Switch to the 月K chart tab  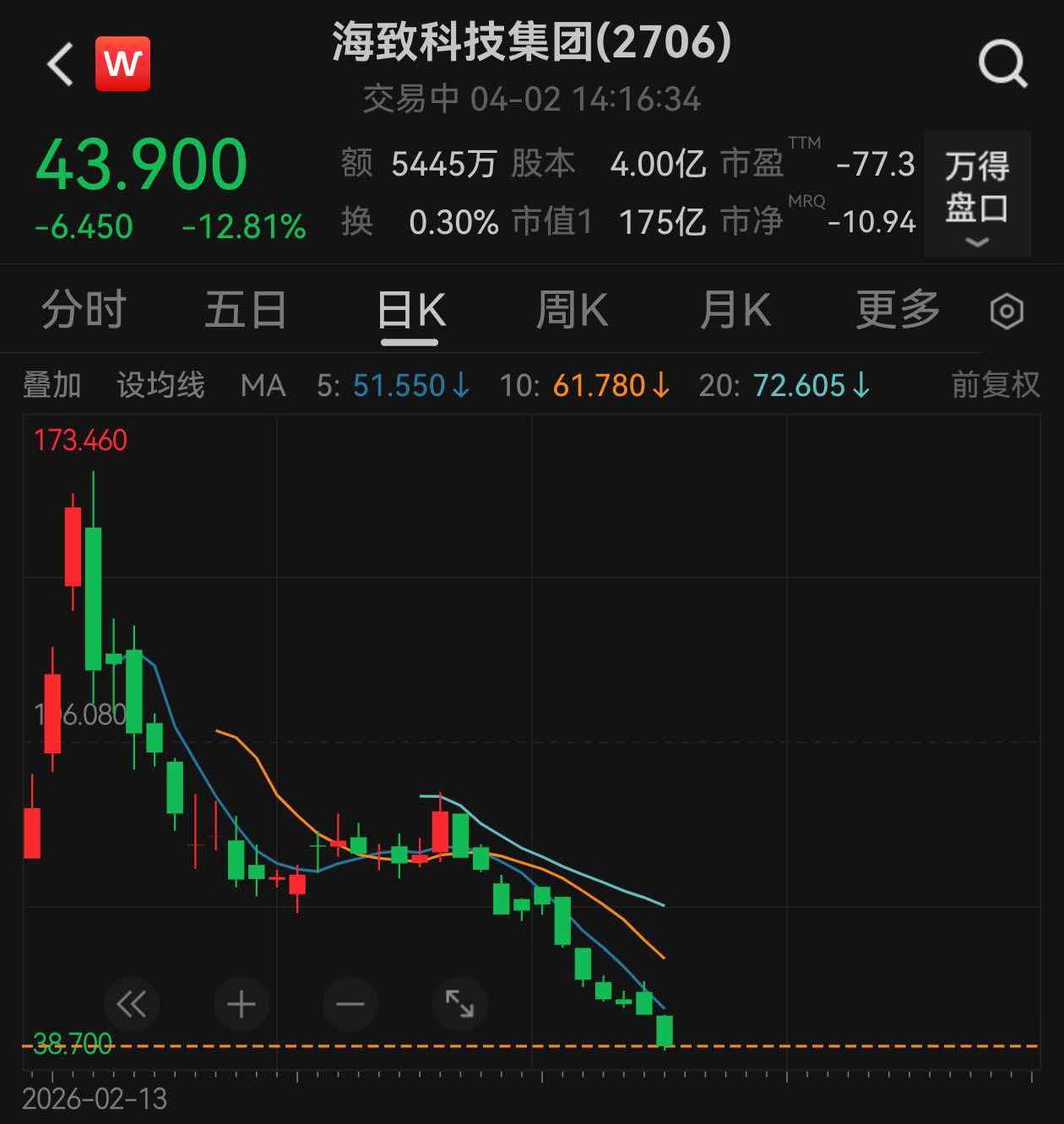pos(735,310)
